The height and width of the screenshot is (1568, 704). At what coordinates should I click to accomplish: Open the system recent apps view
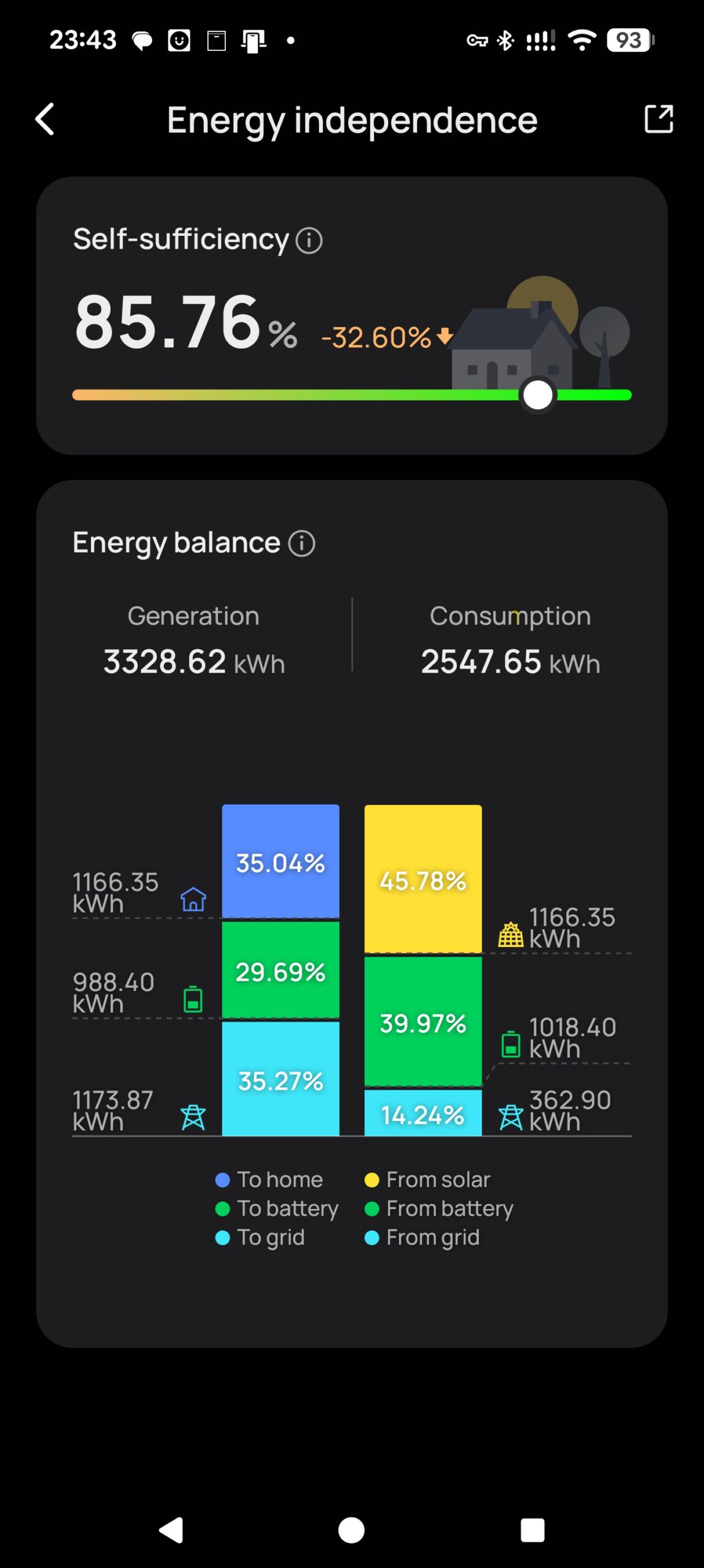pyautogui.click(x=533, y=1530)
